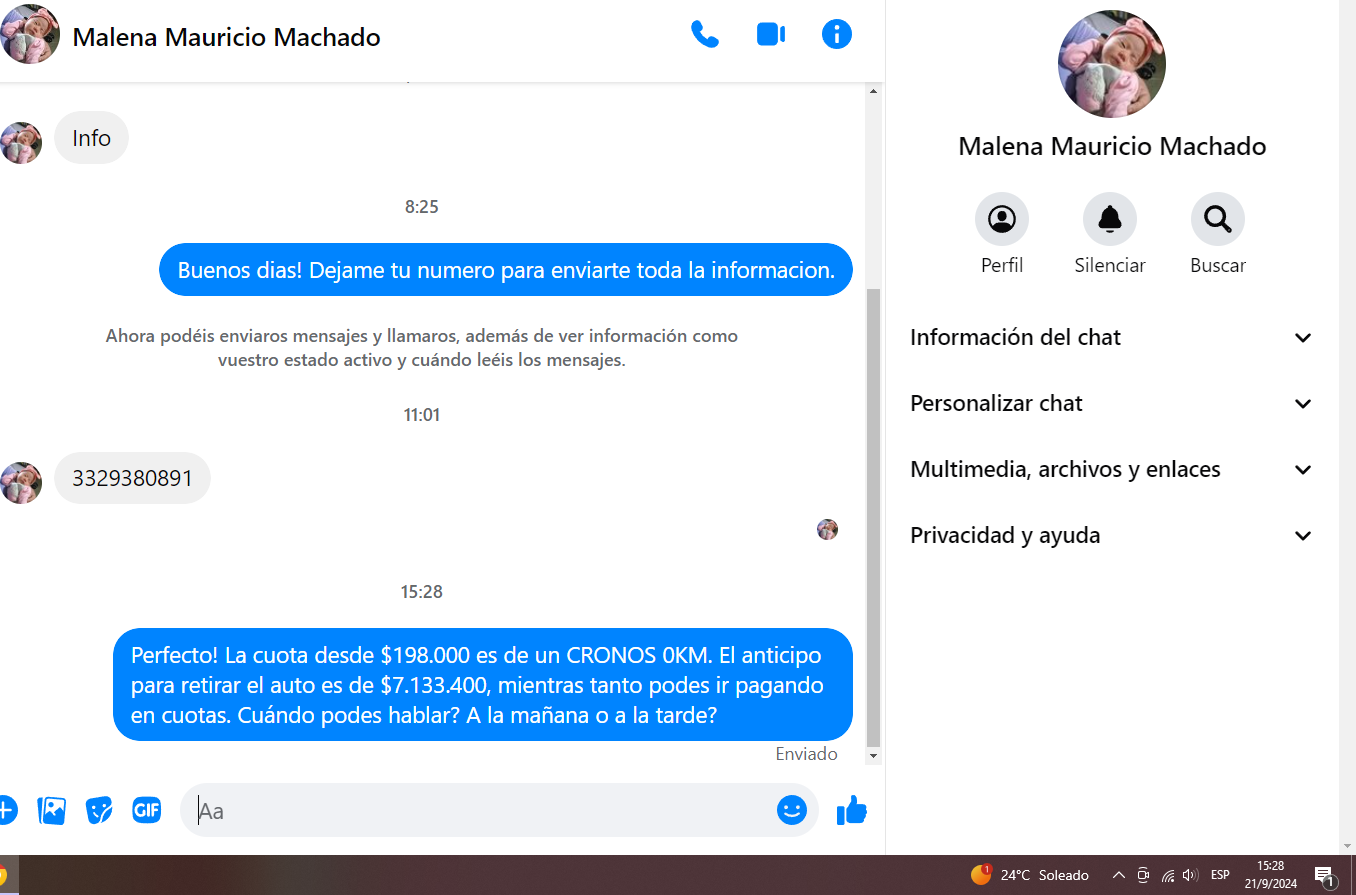The width and height of the screenshot is (1356, 895).
Task: Send a thumbs-up like
Action: (x=851, y=810)
